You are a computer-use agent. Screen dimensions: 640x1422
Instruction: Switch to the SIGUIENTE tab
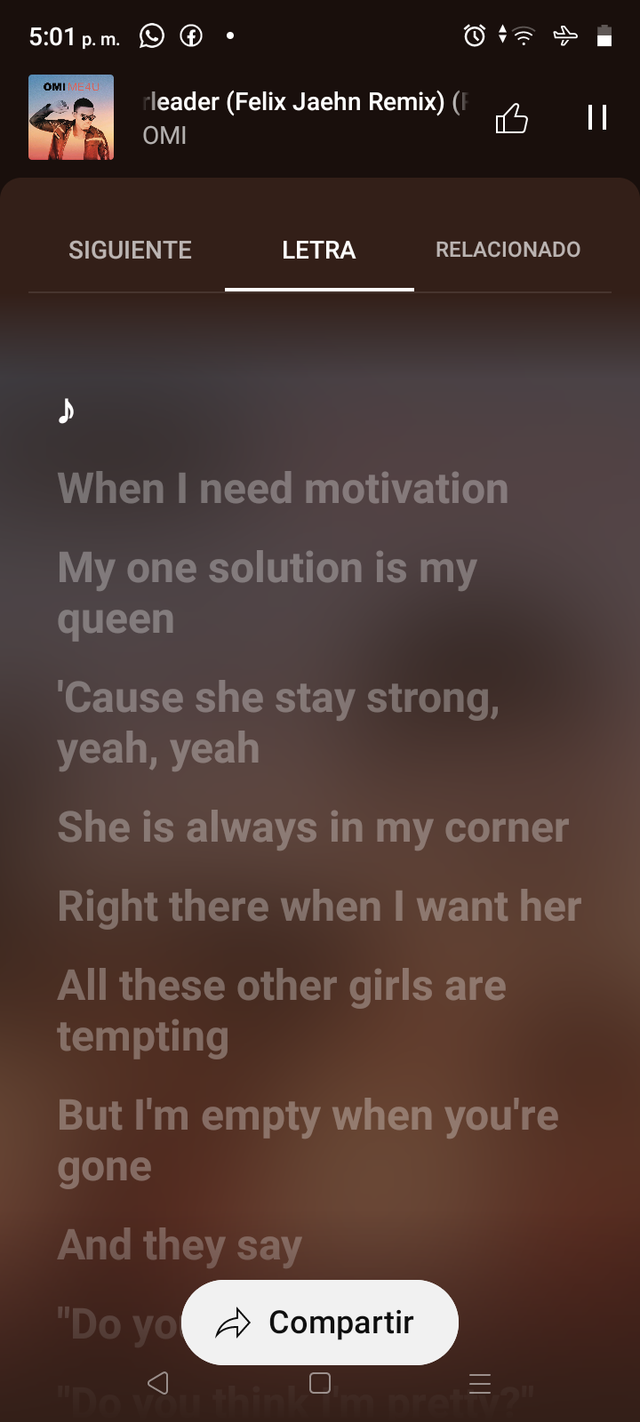click(130, 250)
